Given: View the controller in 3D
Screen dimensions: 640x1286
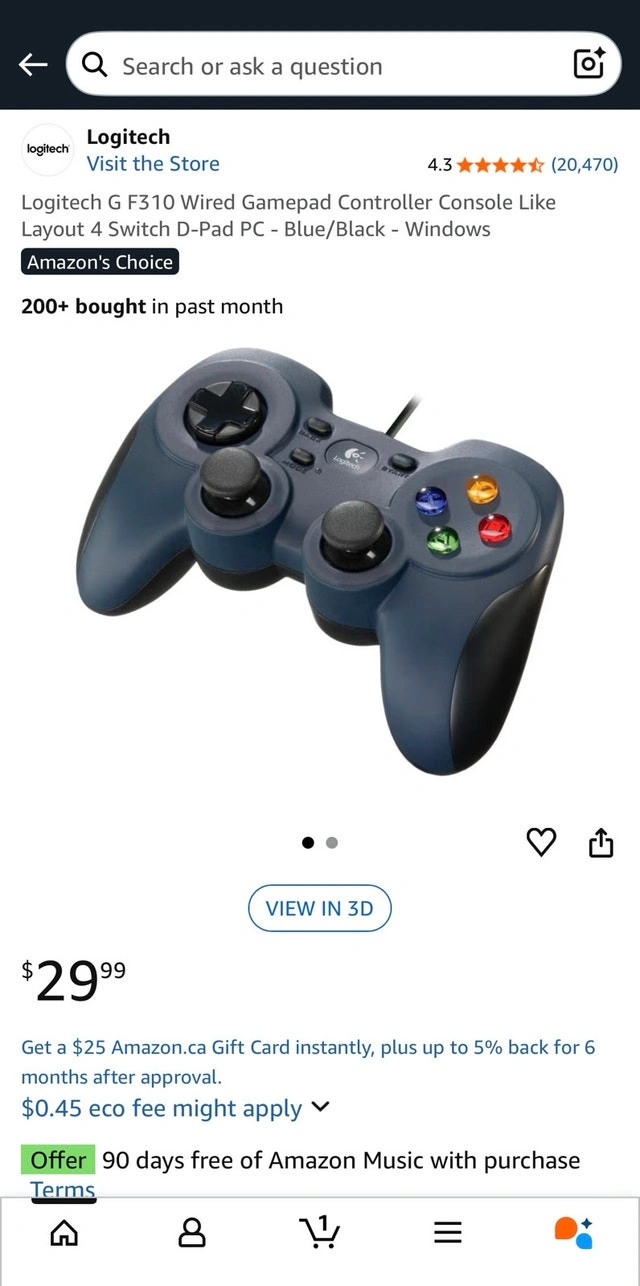Looking at the screenshot, I should click(319, 908).
